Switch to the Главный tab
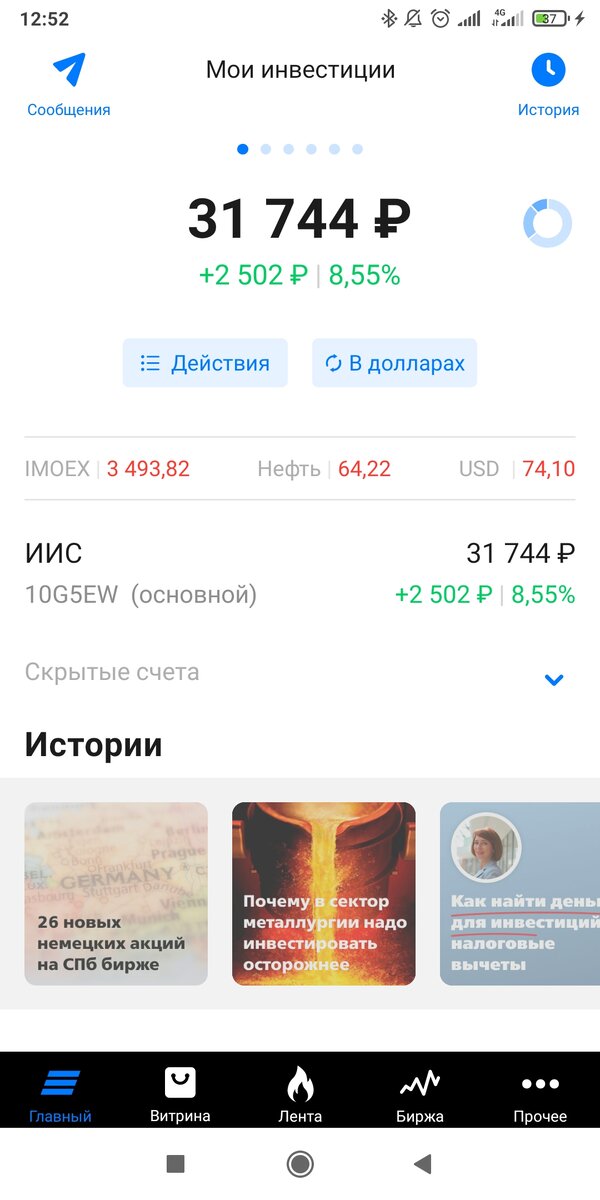The image size is (600, 1200). click(x=60, y=1094)
